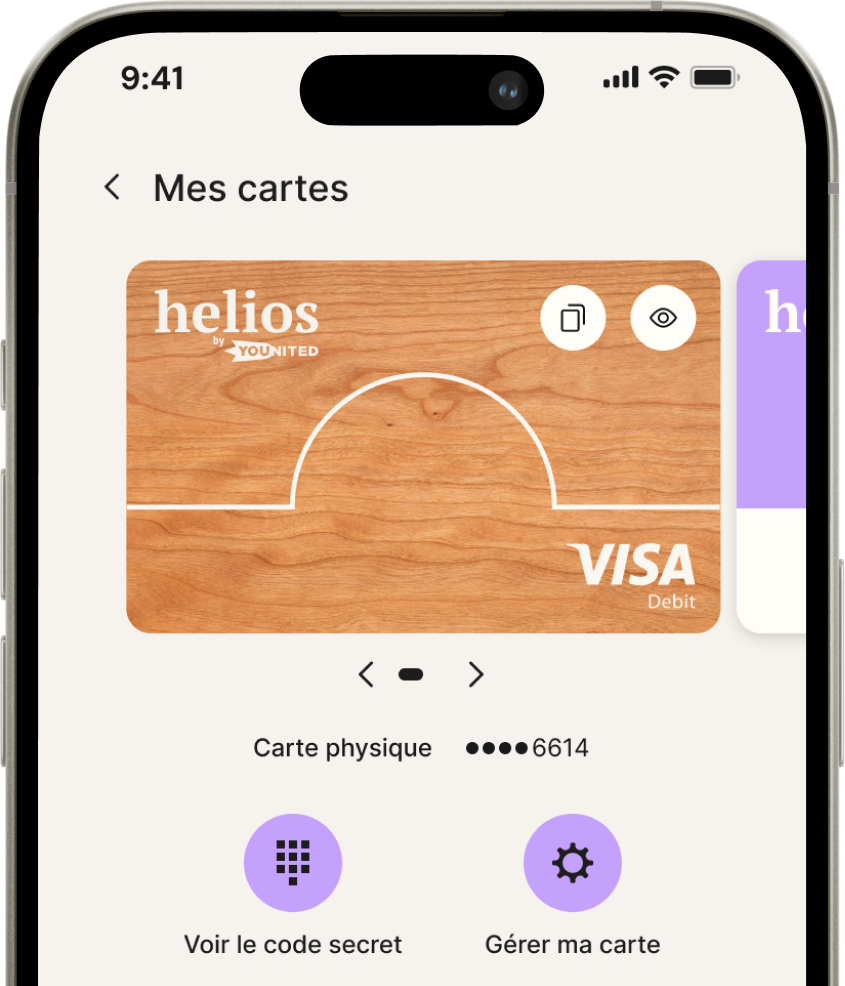Viewport: 845px width, 986px height.
Task: Tap Voir le code secret
Action: [293, 863]
